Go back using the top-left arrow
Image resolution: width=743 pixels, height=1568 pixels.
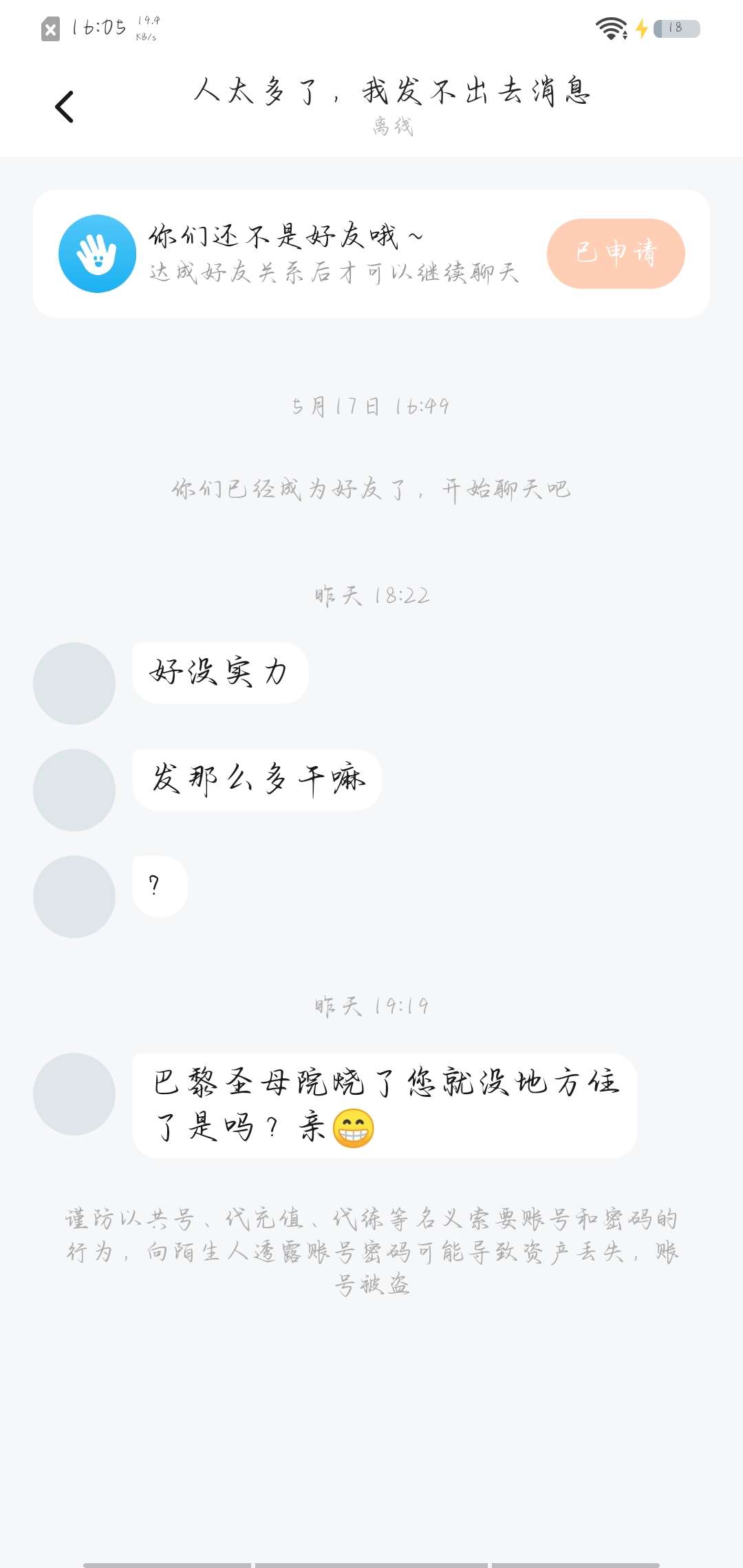point(64,107)
